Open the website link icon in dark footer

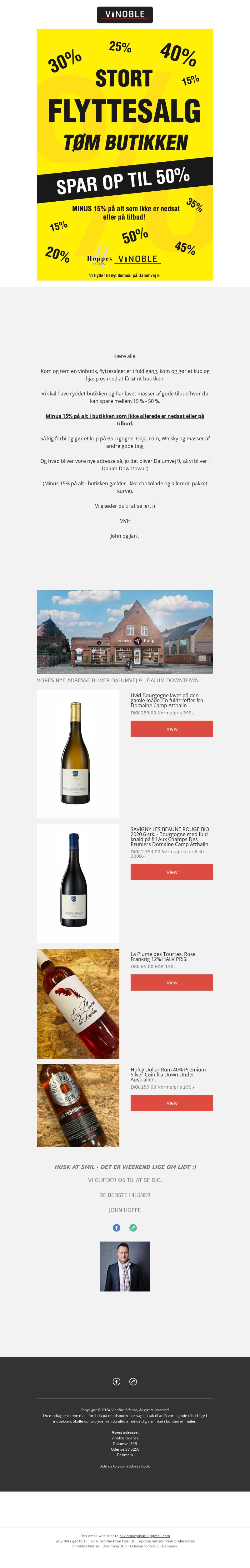coord(133,1381)
